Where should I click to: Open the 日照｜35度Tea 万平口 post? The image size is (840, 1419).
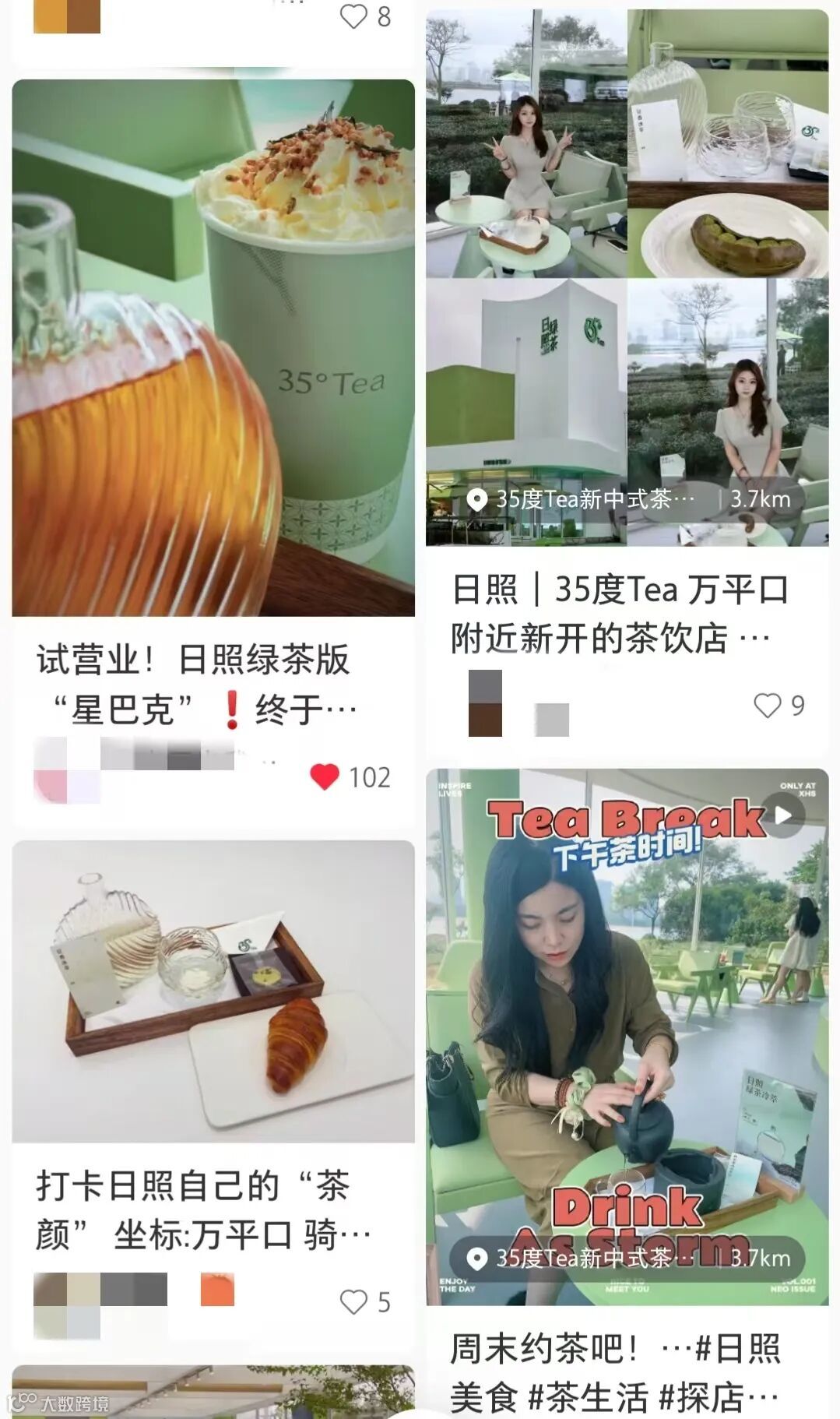(x=620, y=613)
